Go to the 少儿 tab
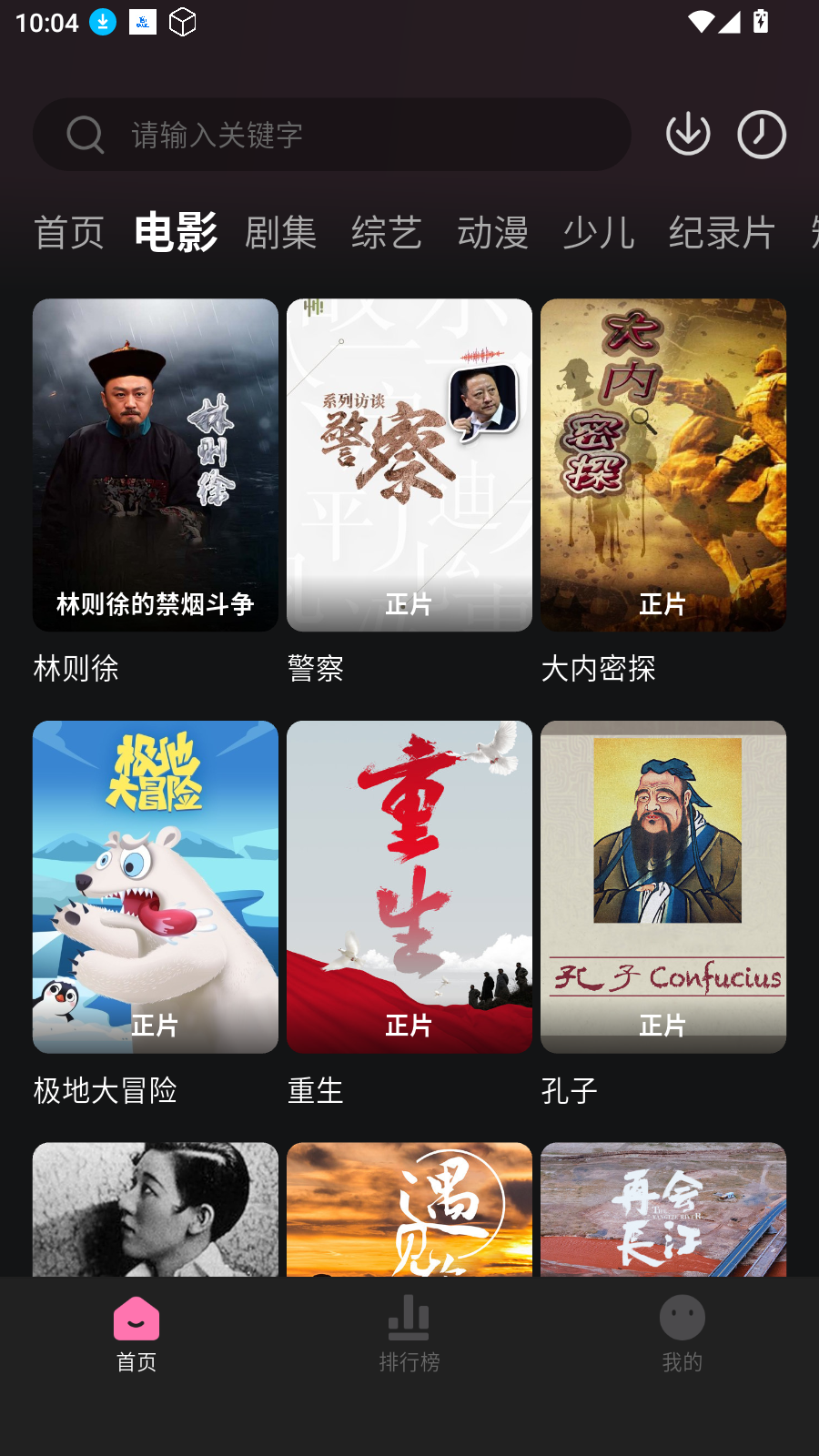 tap(599, 233)
